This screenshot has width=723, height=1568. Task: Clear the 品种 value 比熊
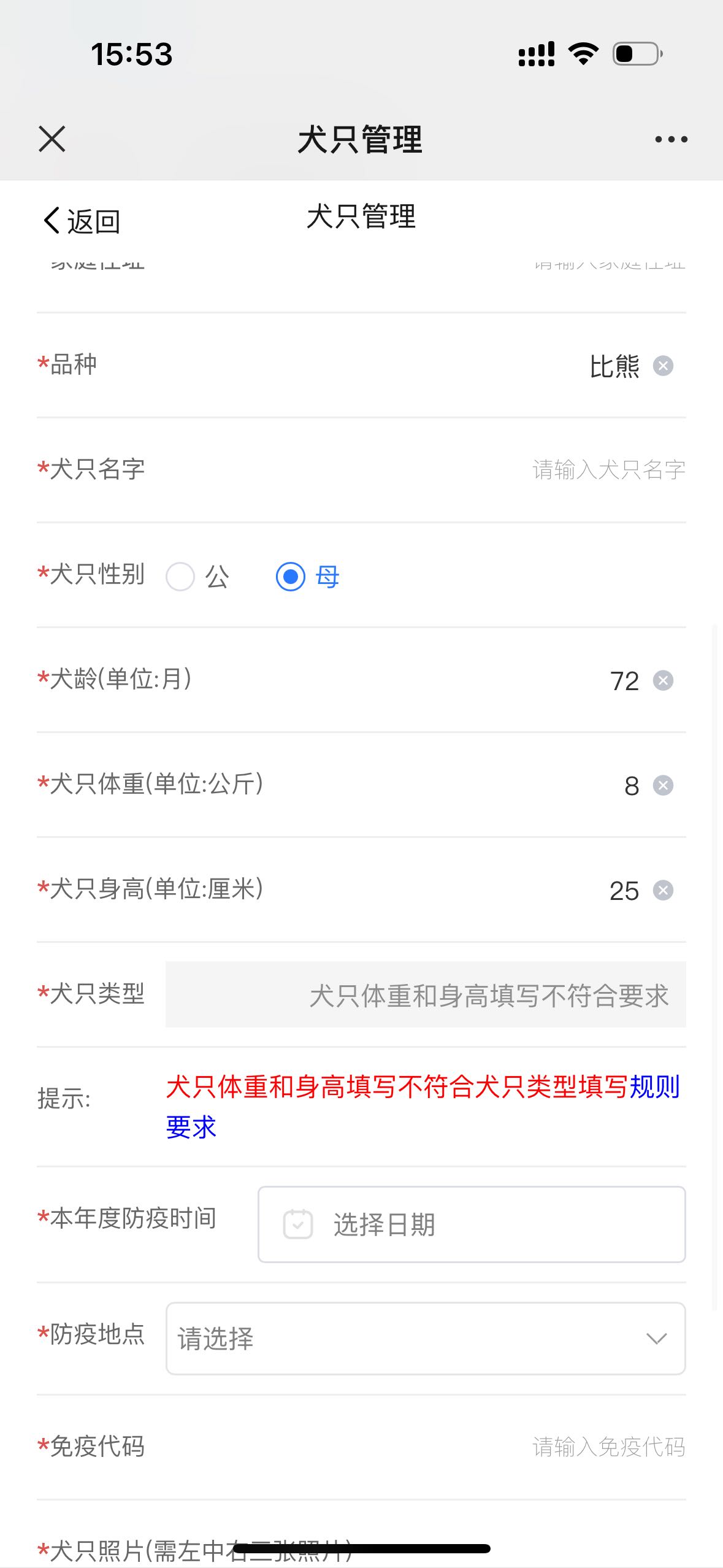point(663,366)
